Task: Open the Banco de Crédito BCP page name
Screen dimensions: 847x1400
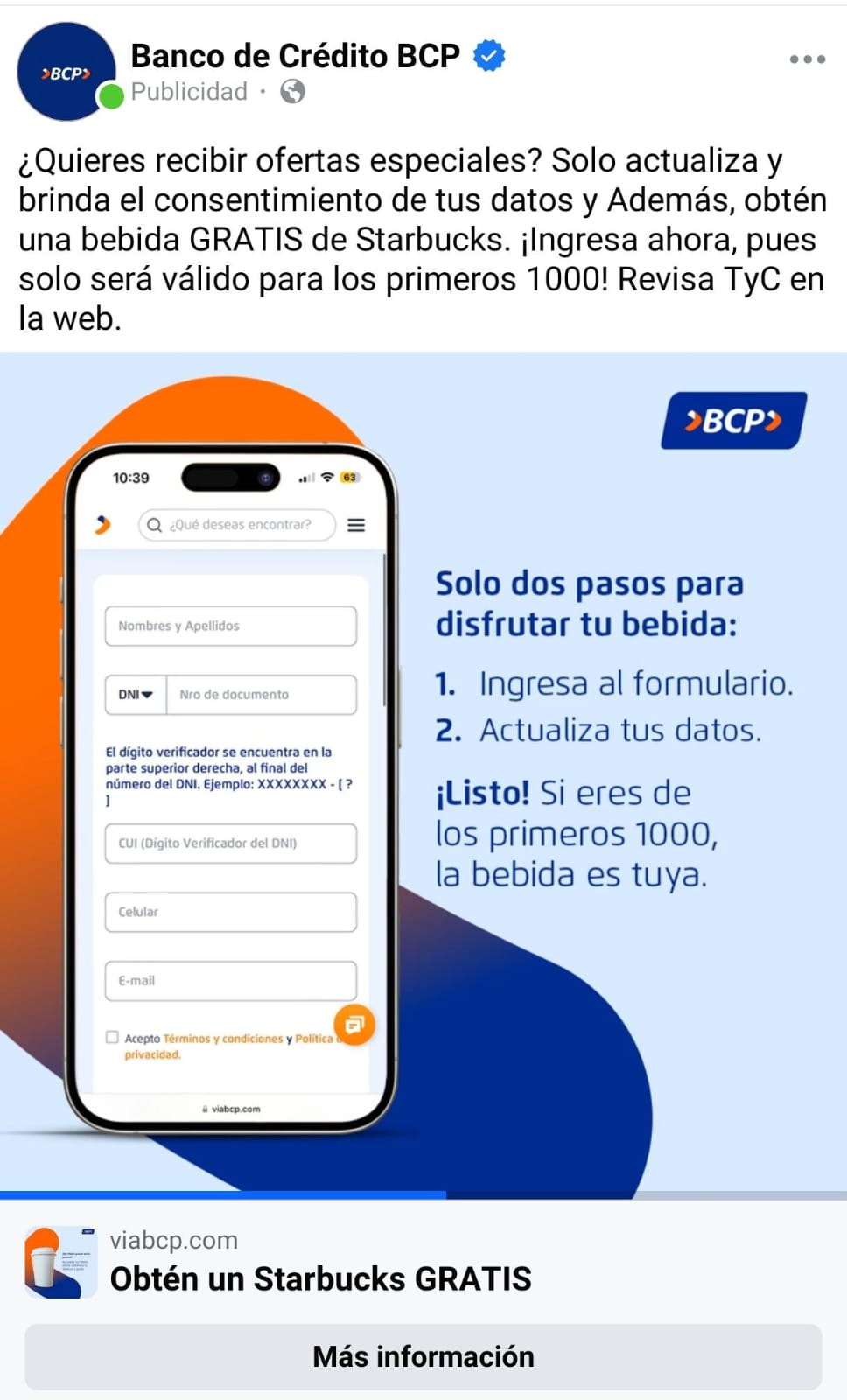Action: [295, 56]
